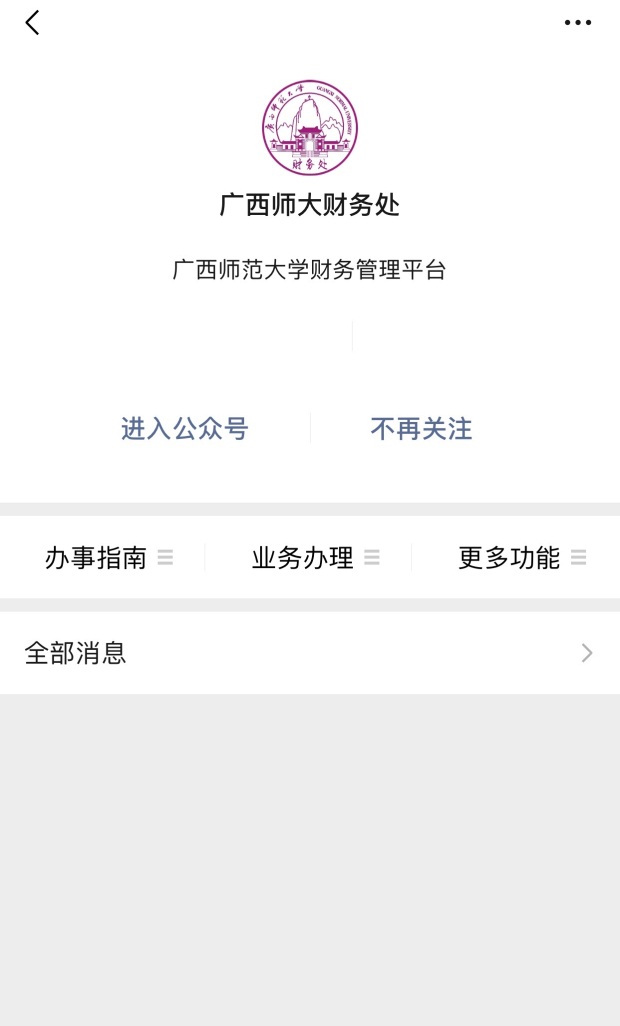Open the three-dot overflow menu
Screen dimensions: 620x1026
[x=577, y=22]
